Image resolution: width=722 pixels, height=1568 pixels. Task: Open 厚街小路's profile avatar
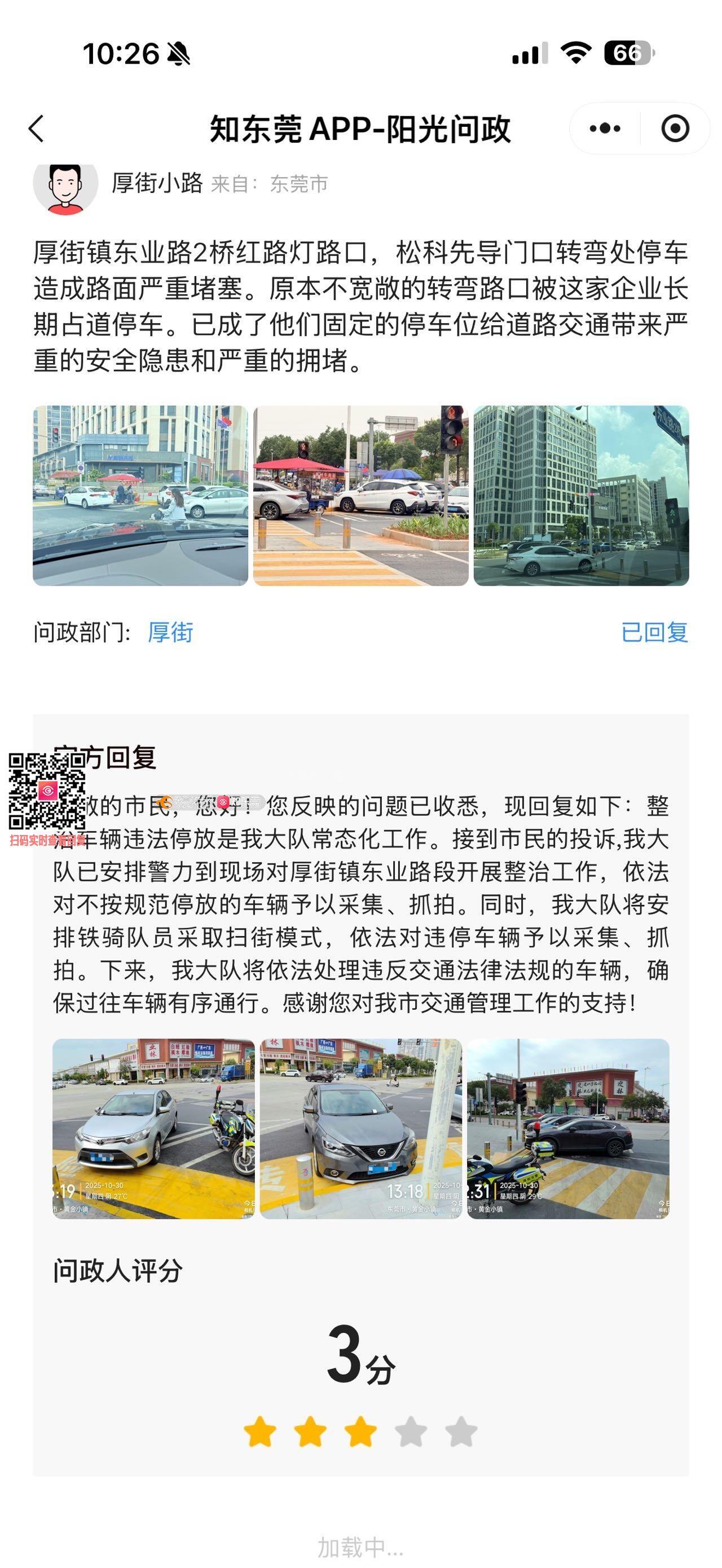65,185
